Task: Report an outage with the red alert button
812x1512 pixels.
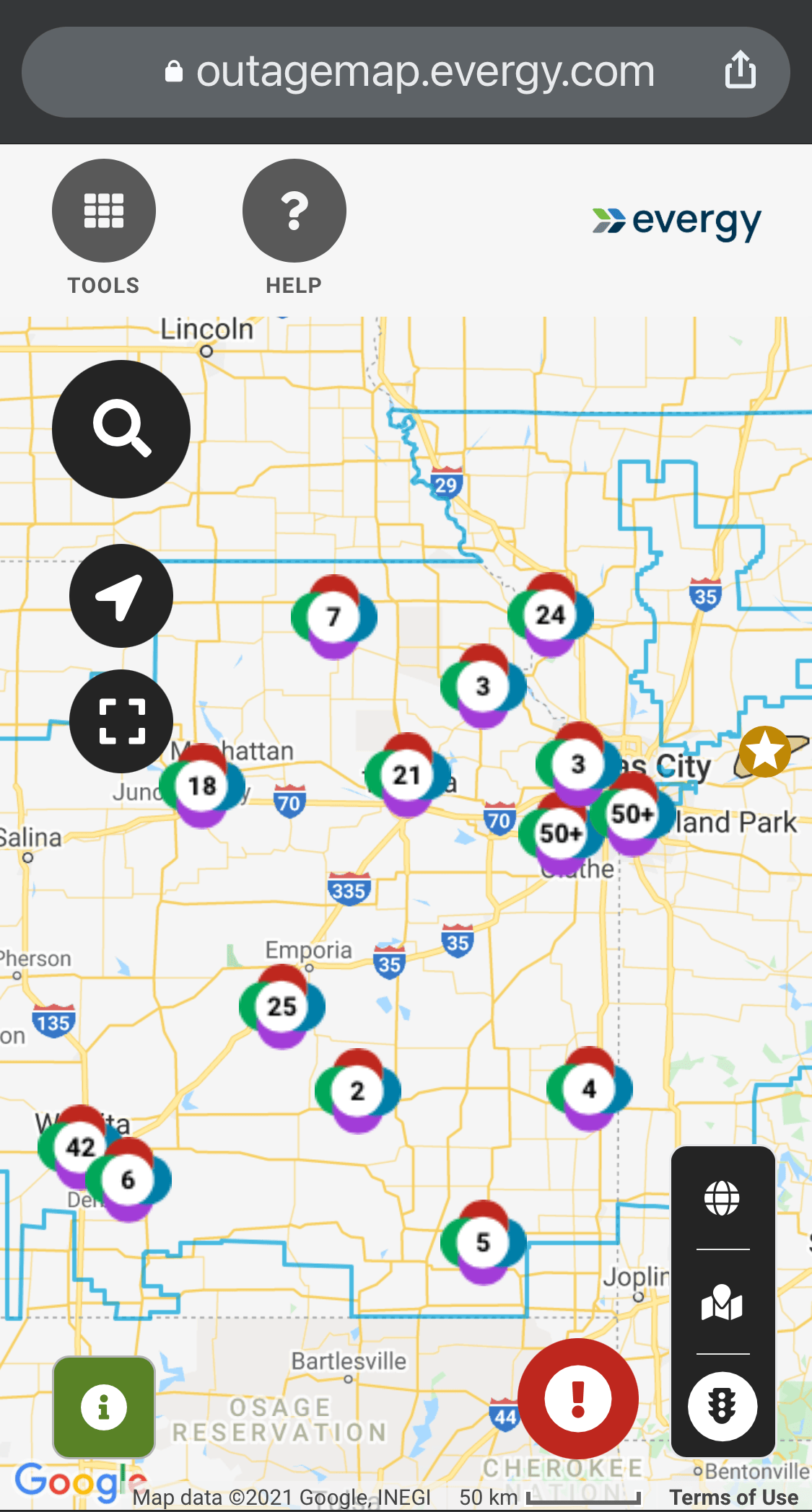Action: 577,1399
